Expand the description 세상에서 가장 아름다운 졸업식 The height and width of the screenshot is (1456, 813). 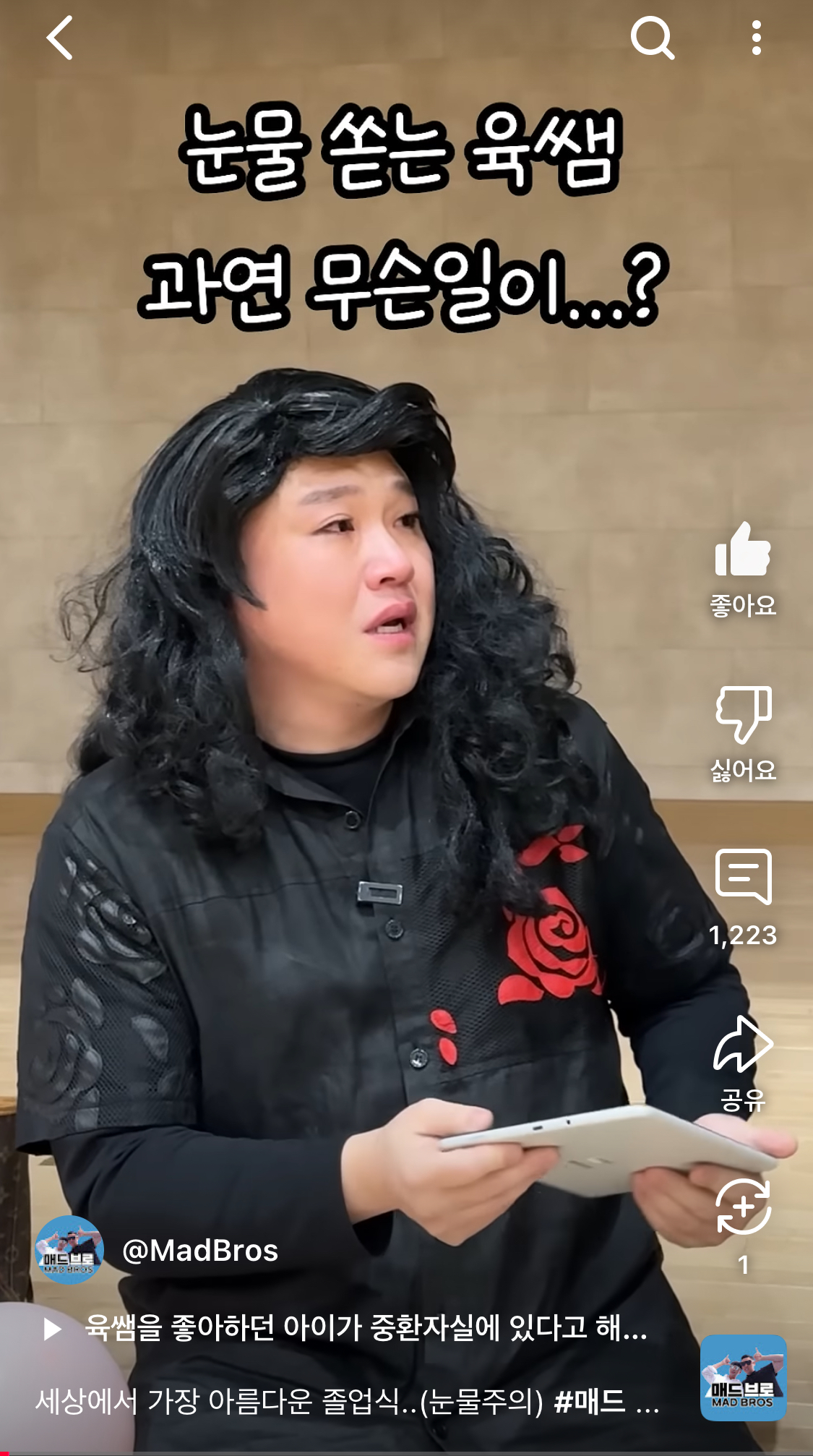[x=347, y=1402]
